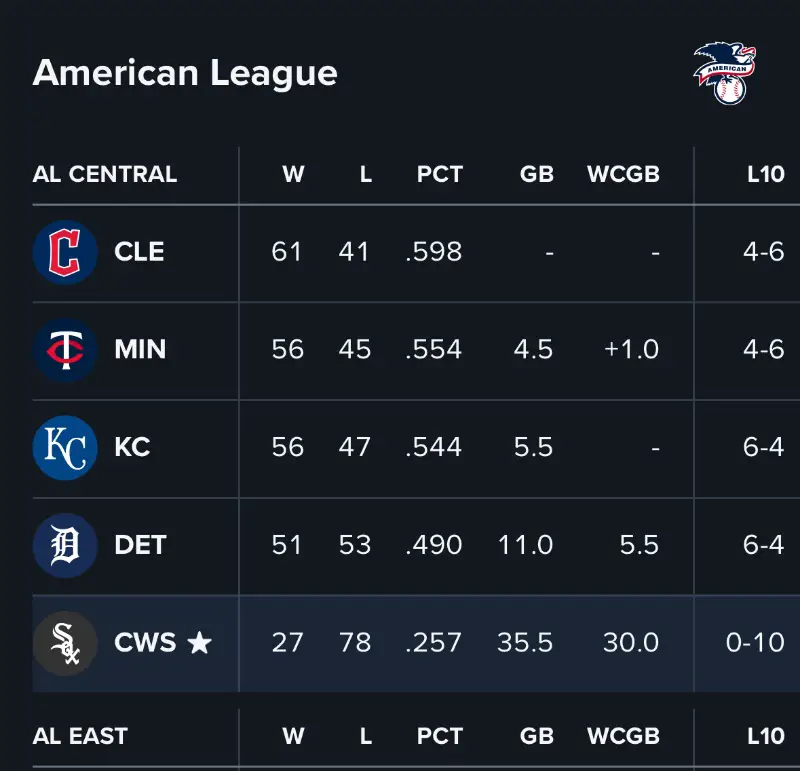Select the MIN team row

point(139,350)
